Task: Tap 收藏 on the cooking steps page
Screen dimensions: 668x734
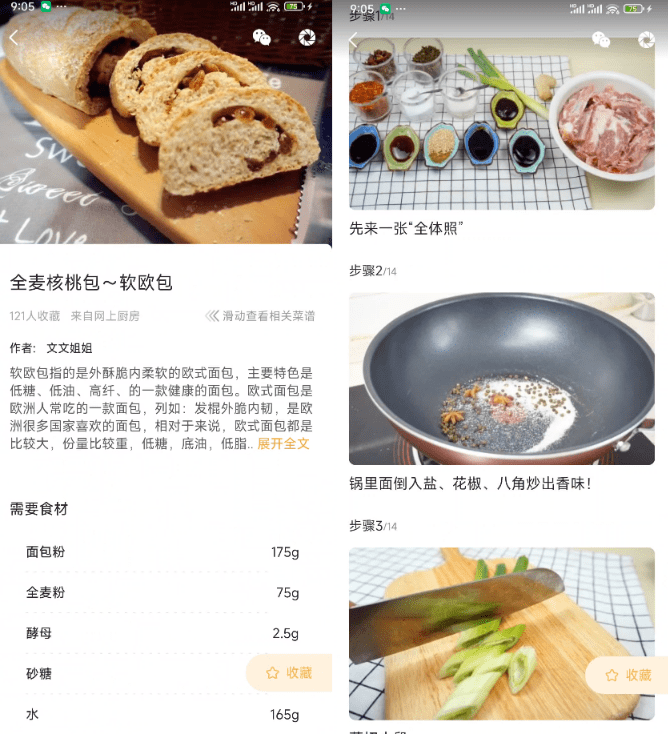Action: (x=628, y=675)
